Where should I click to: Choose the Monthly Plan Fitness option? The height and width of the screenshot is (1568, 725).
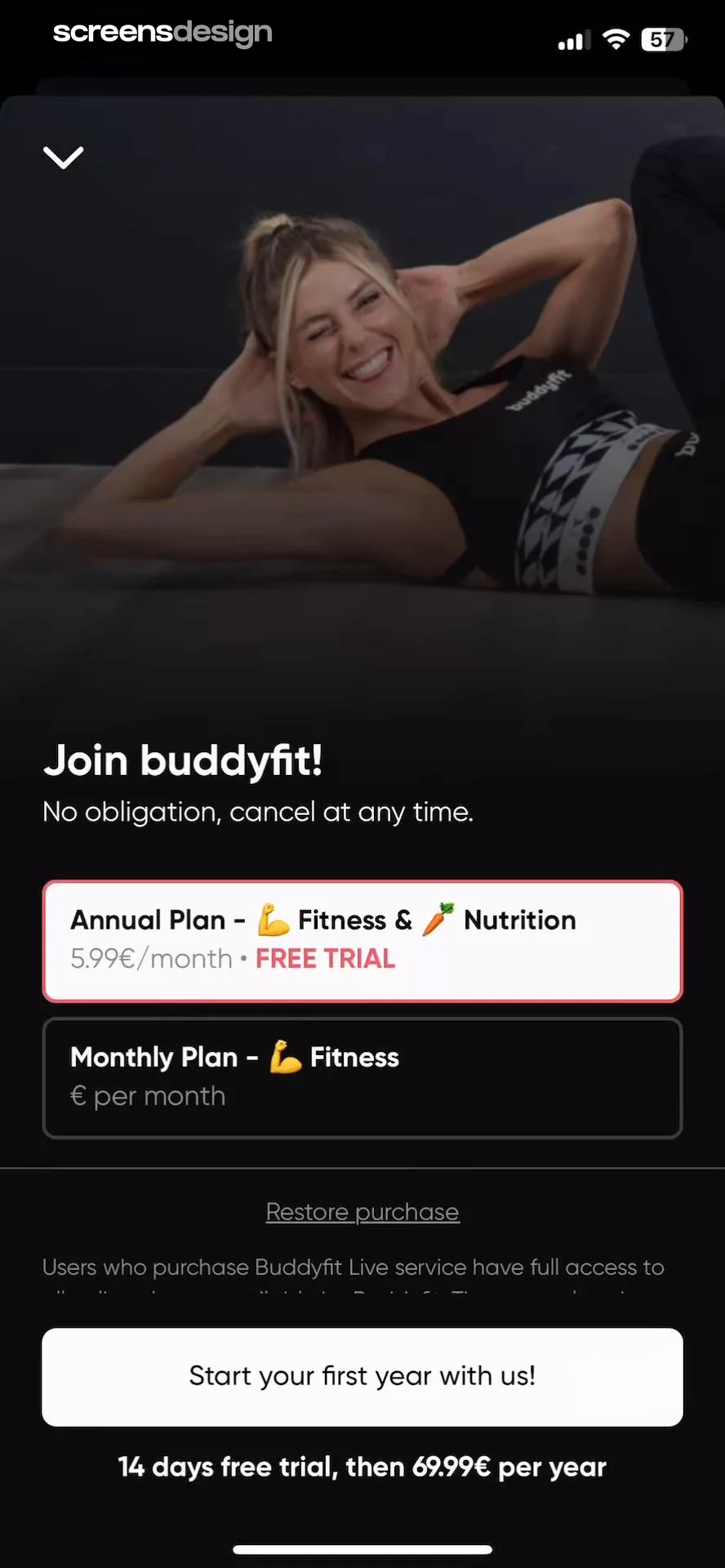[362, 1077]
